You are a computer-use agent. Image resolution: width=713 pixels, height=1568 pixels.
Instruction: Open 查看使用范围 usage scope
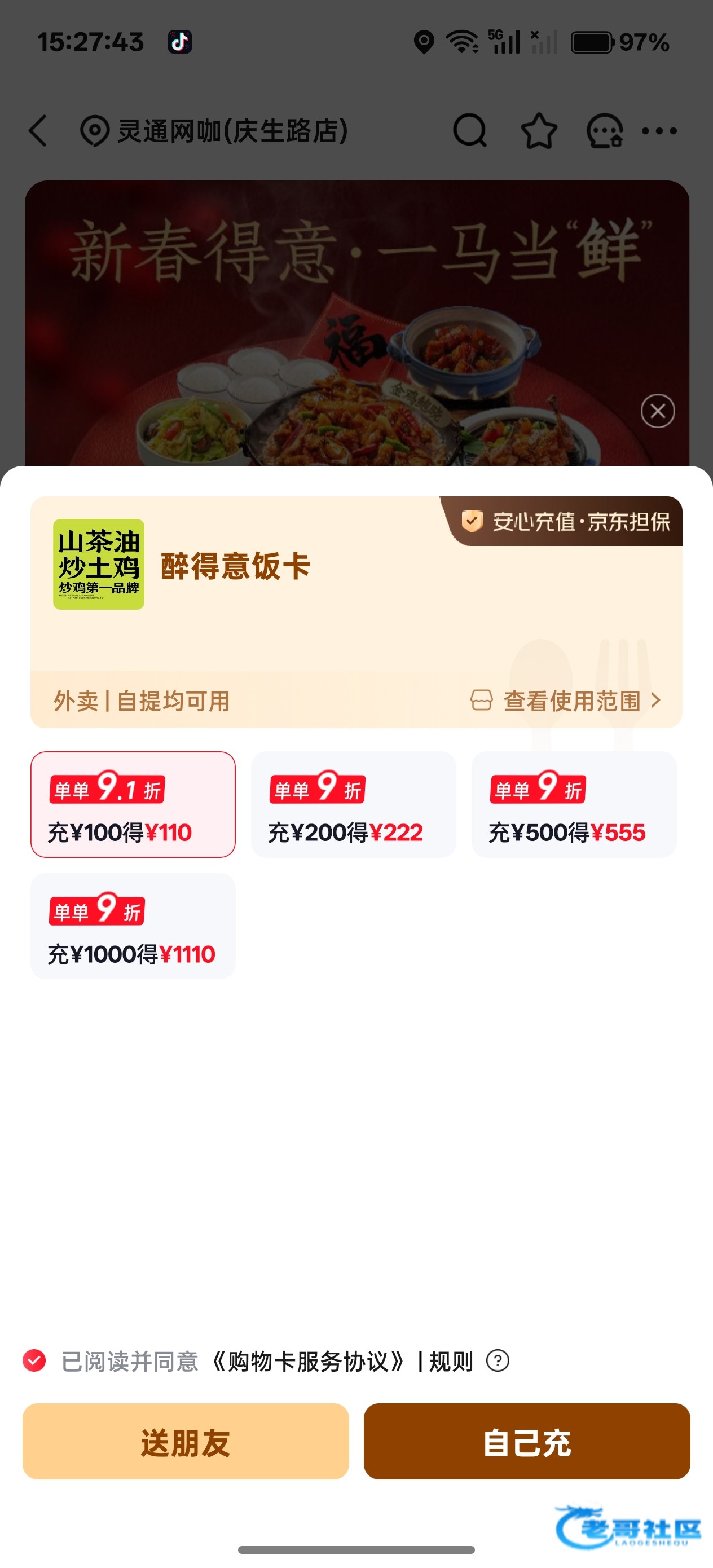pos(566,701)
